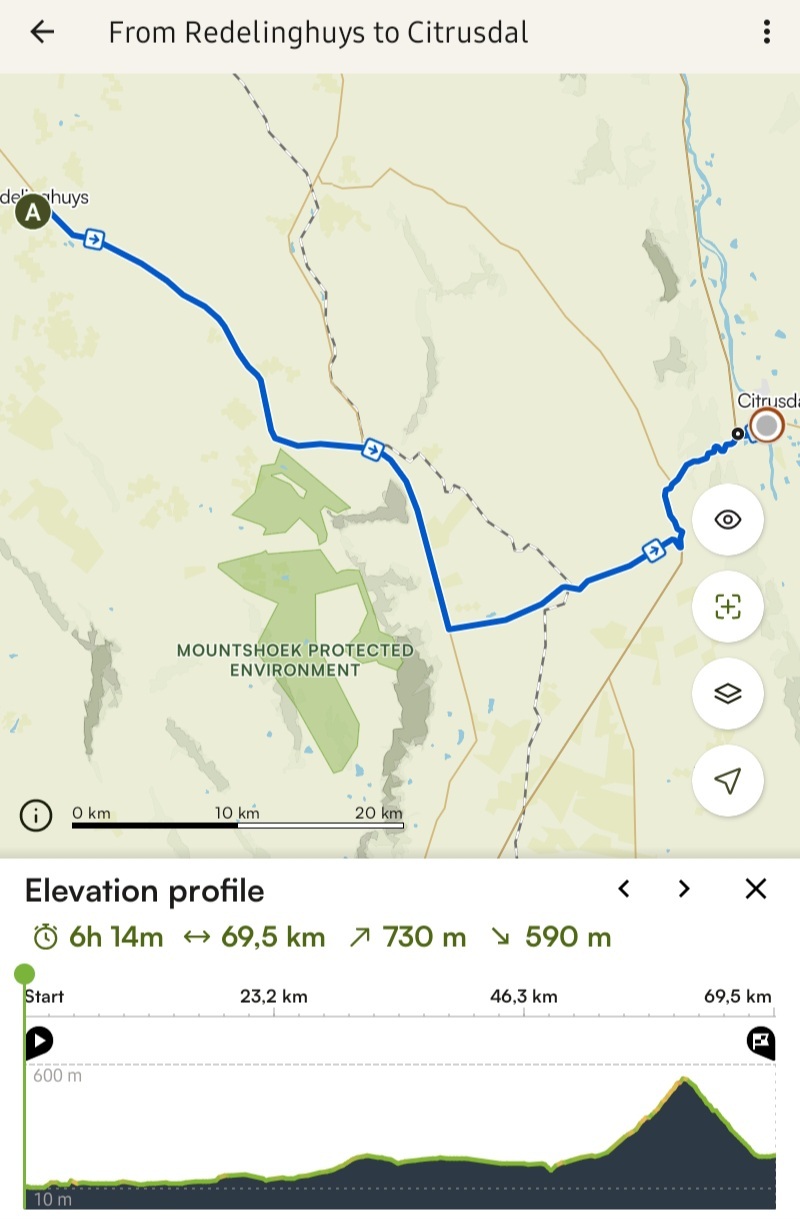Viewport: 800px width, 1219px height.
Task: Open the map info icon
Action: [36, 815]
